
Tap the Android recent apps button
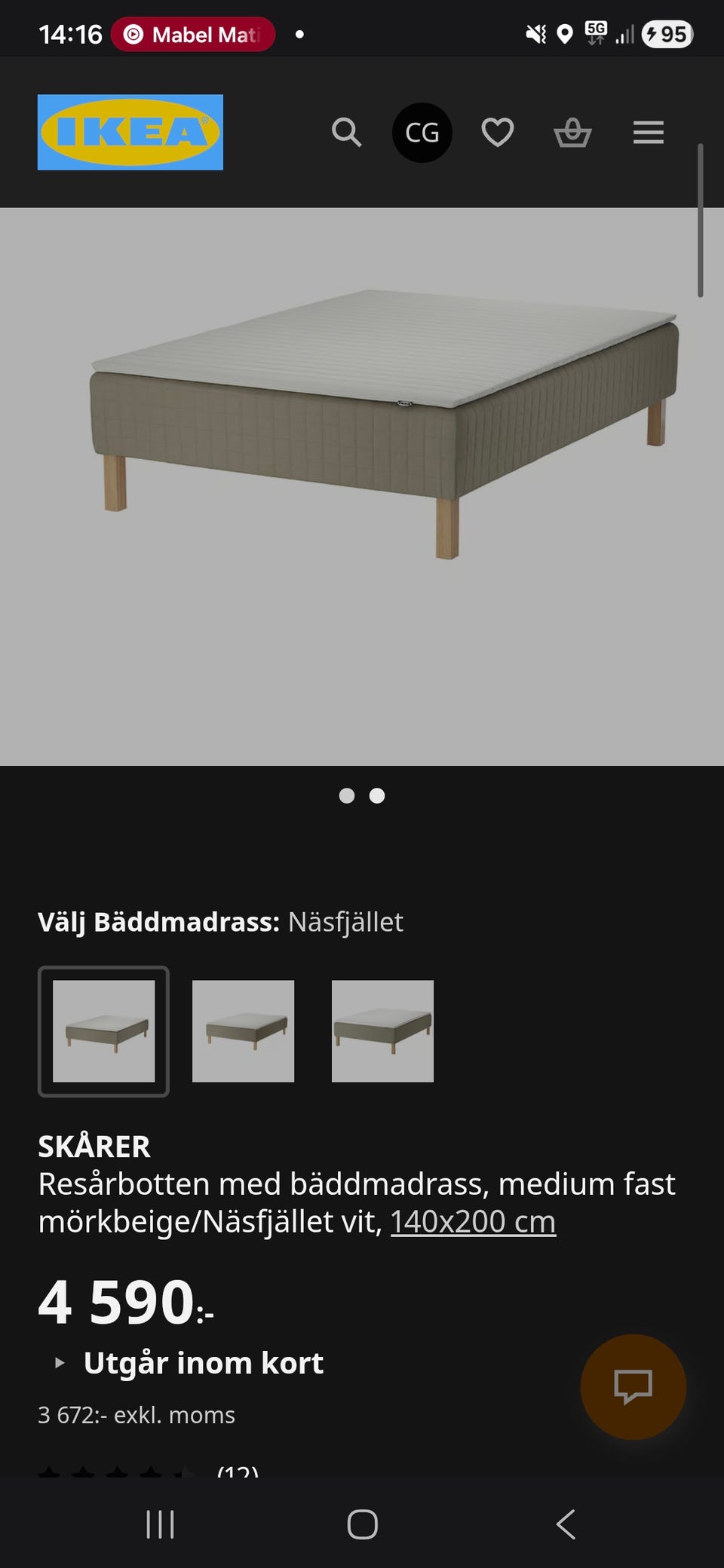(160, 1524)
